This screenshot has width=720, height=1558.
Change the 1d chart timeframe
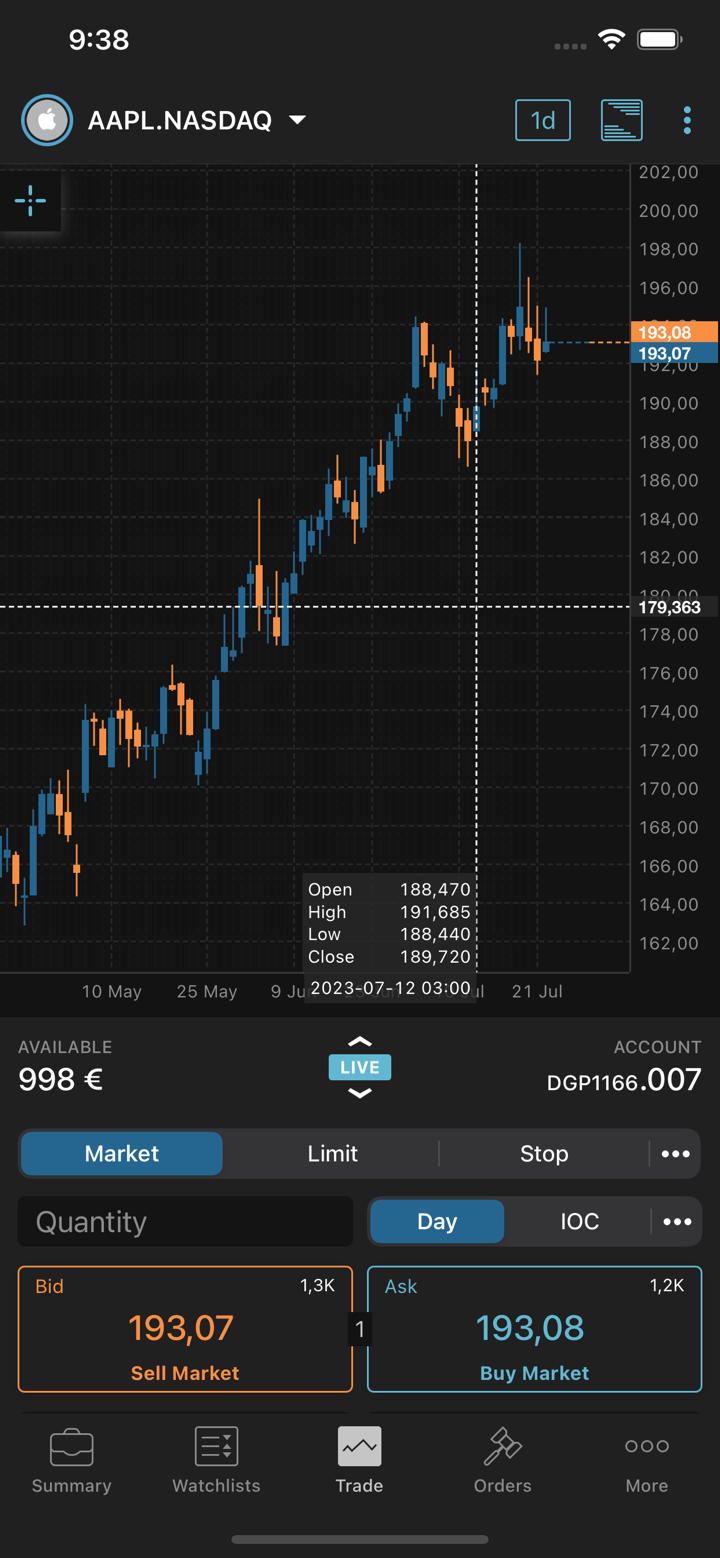pos(543,121)
